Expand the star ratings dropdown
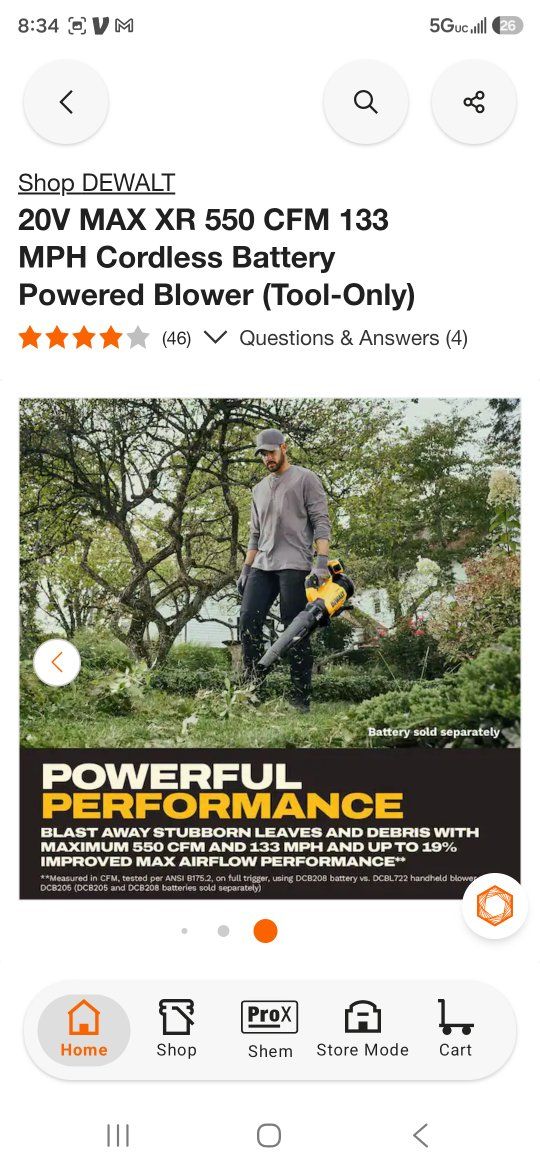Image resolution: width=540 pixels, height=1170 pixels. [215, 338]
